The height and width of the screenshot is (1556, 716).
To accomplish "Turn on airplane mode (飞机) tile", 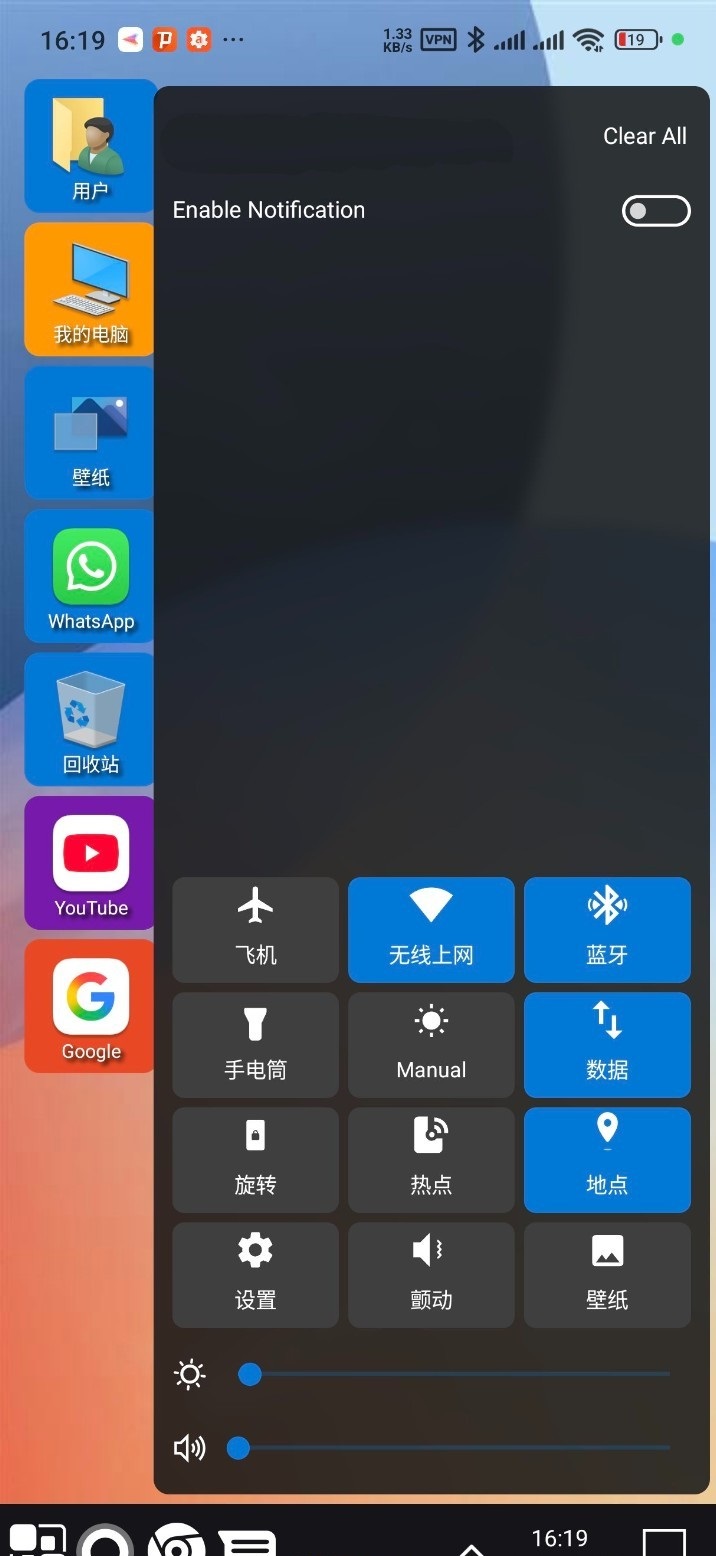I will [x=256, y=929].
